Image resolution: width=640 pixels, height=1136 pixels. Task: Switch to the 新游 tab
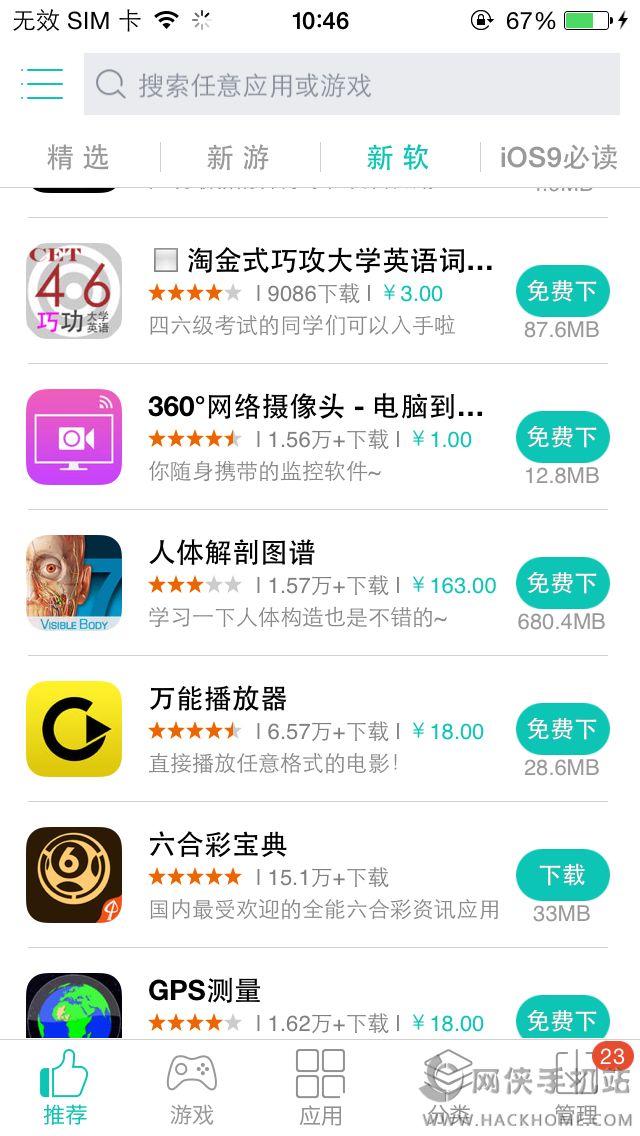click(x=238, y=157)
